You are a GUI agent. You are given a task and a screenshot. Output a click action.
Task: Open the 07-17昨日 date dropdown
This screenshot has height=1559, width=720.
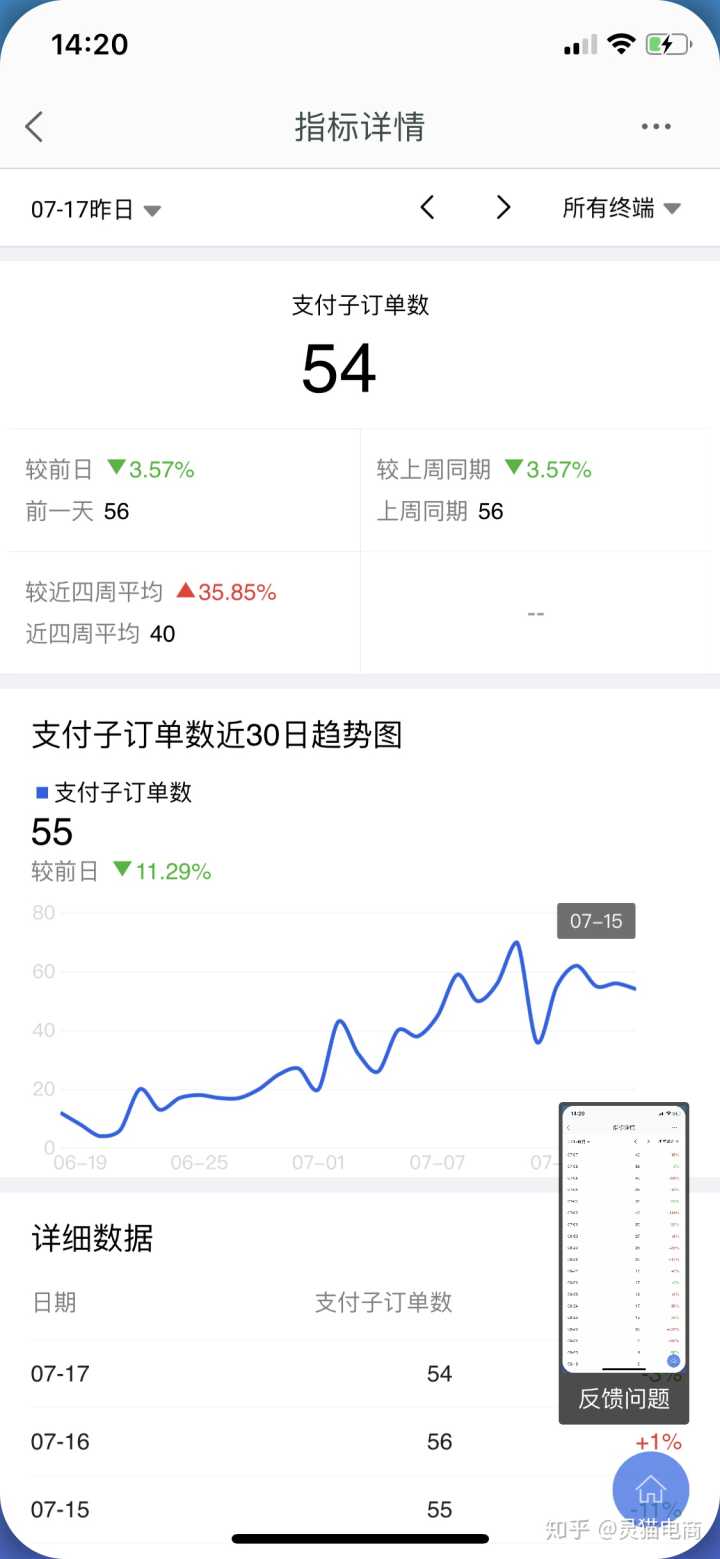[x=96, y=209]
